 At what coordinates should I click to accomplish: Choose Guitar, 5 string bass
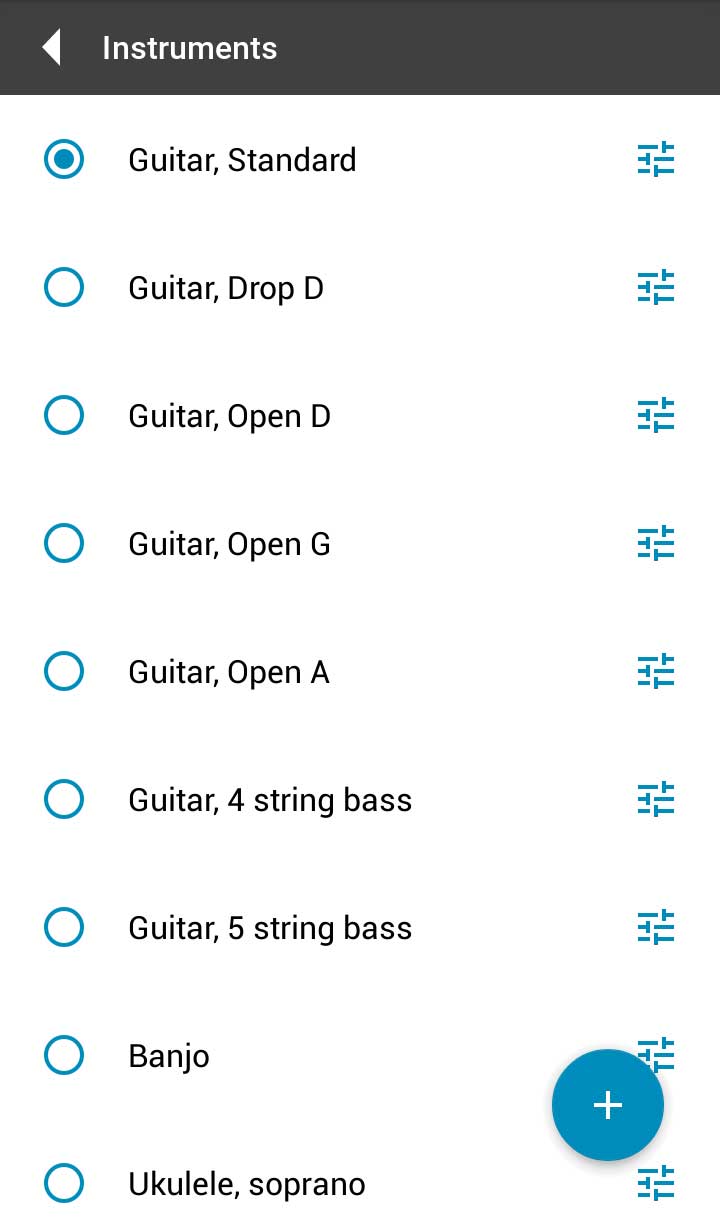click(64, 928)
